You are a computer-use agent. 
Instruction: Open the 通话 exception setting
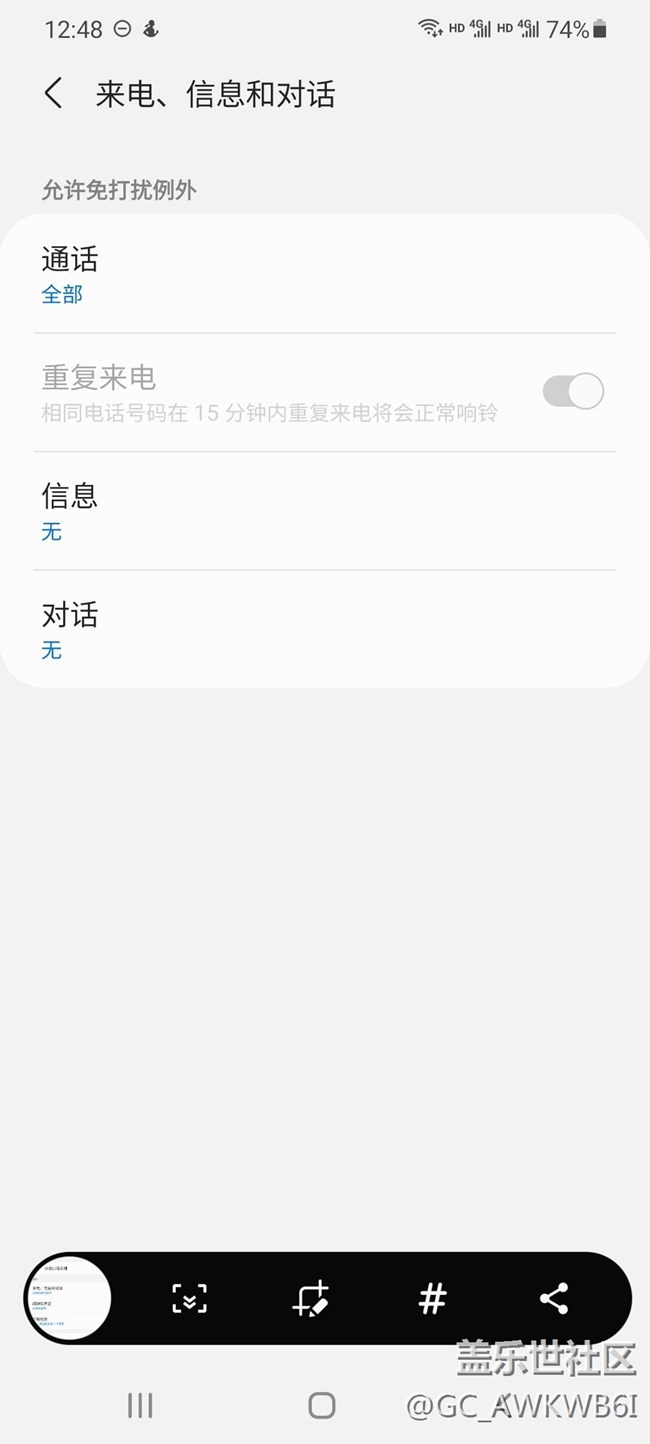coord(325,274)
